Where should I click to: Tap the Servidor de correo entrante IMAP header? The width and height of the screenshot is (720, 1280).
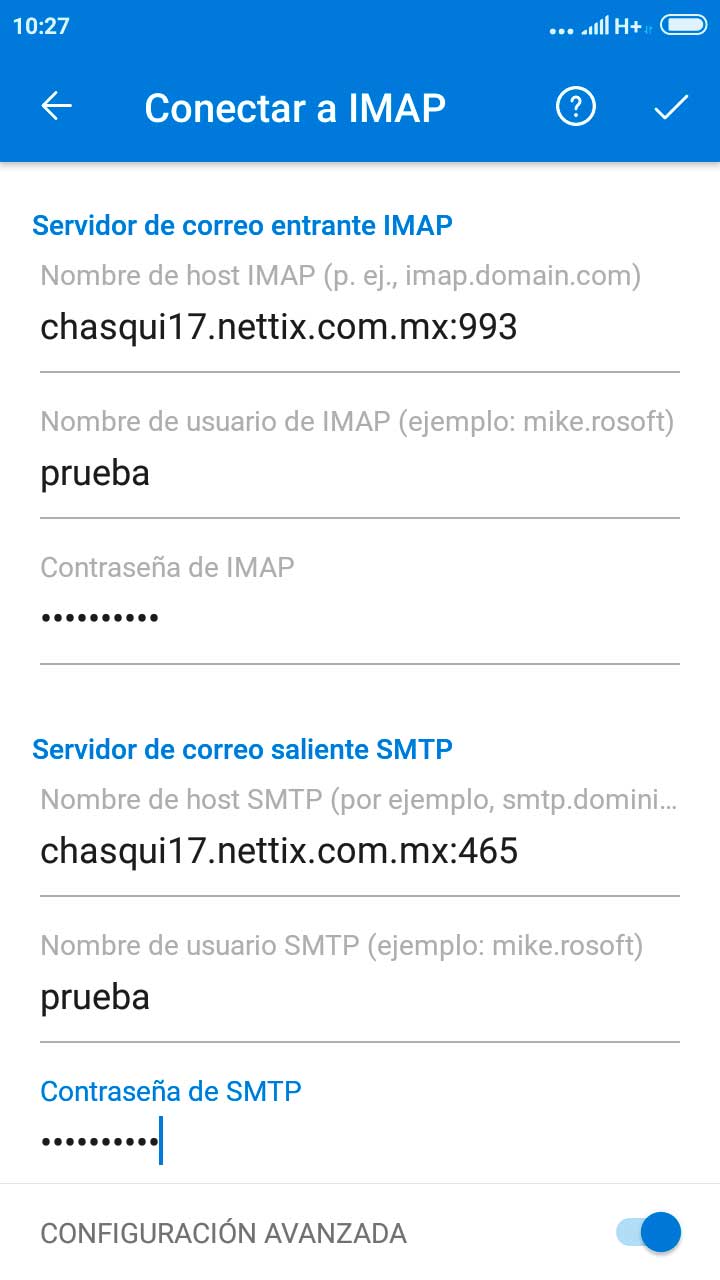[x=242, y=225]
